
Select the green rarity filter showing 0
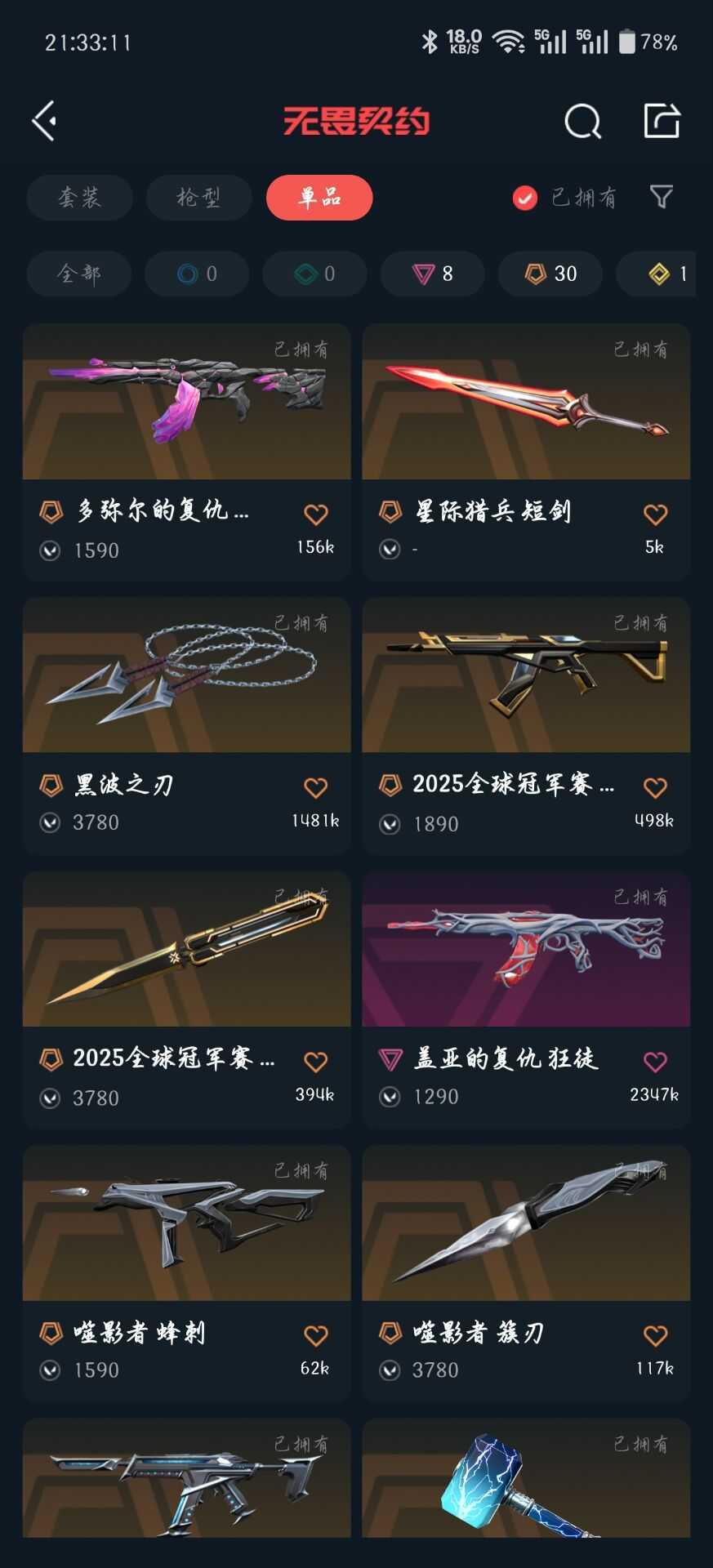(x=314, y=274)
